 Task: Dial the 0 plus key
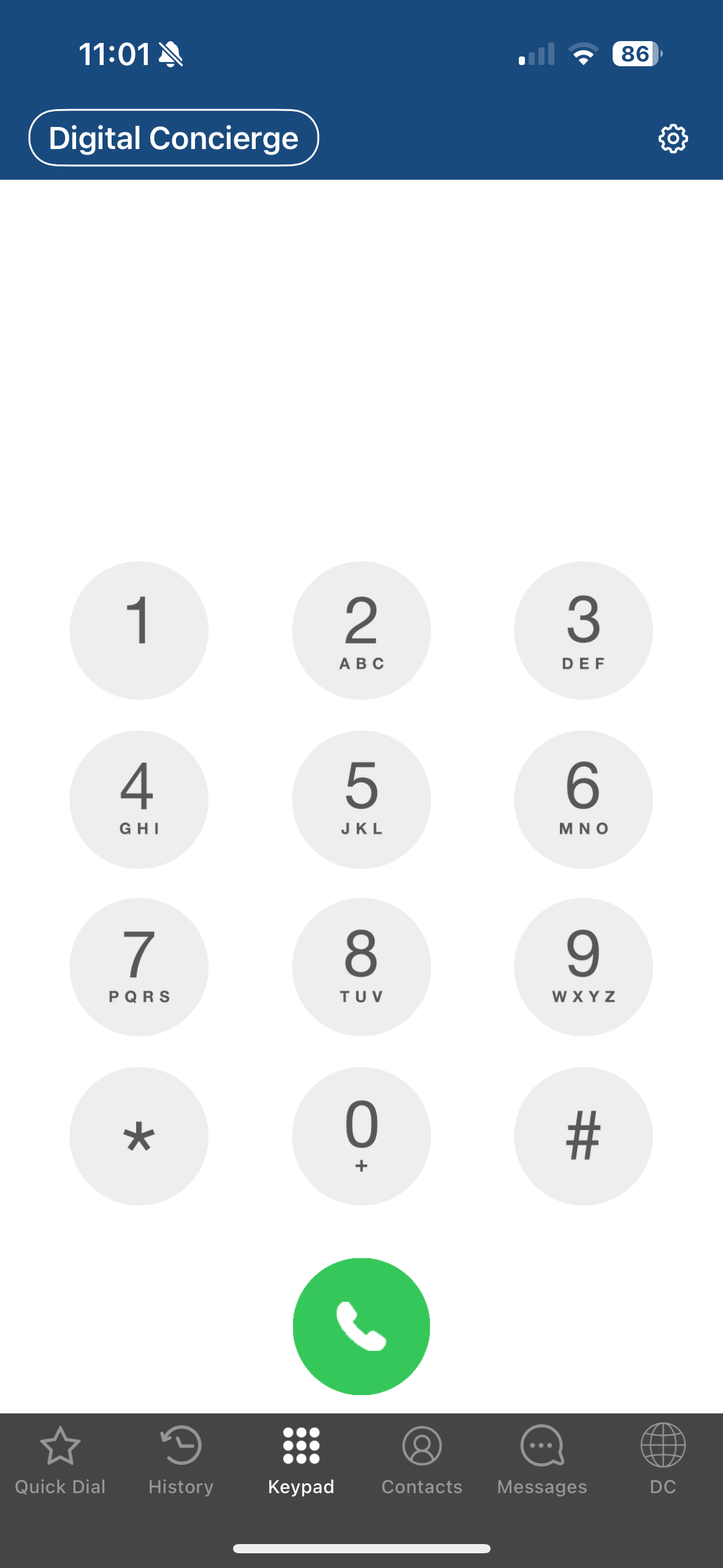[x=361, y=1136]
